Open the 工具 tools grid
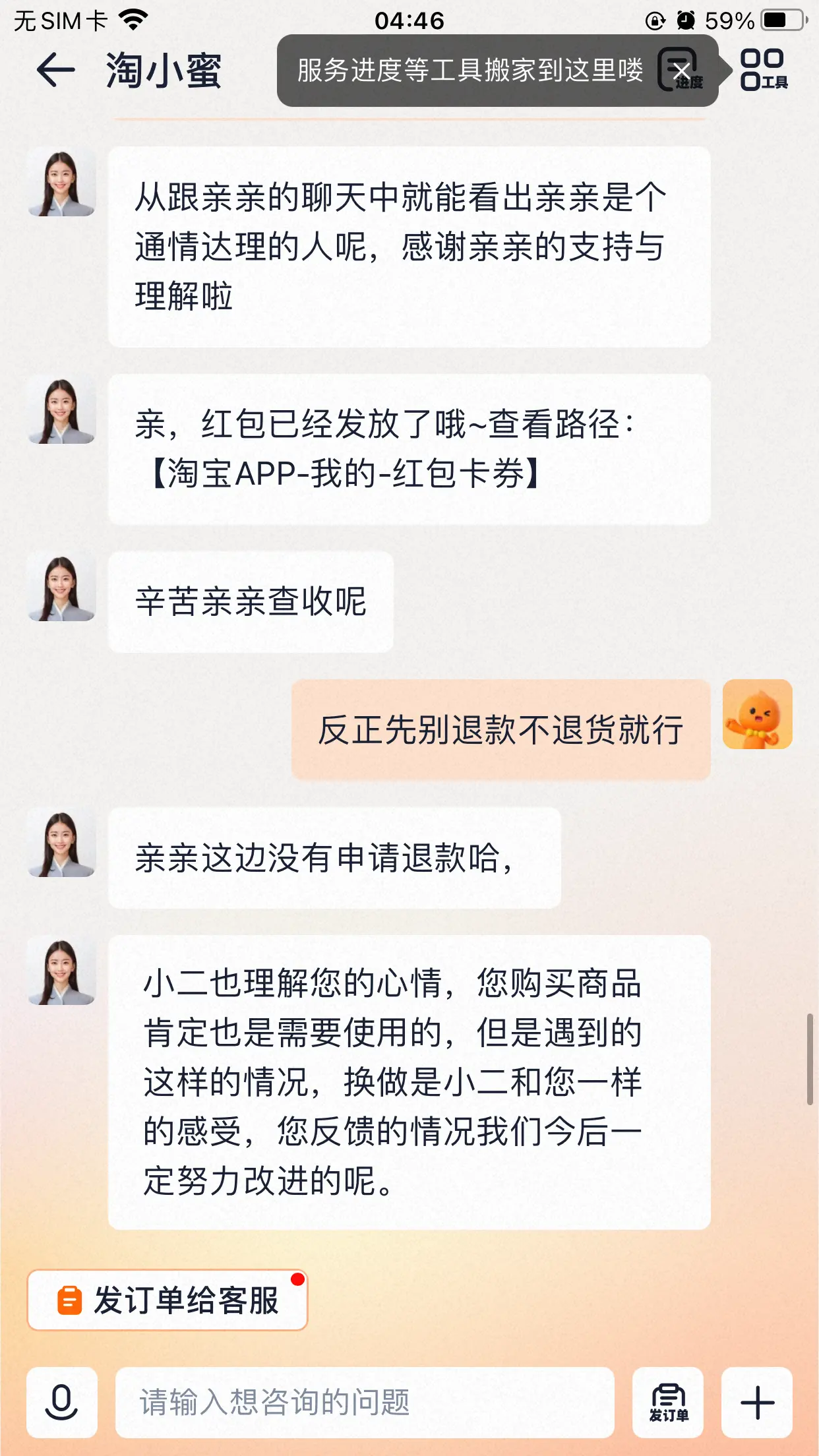This screenshot has width=819, height=1456. 764,69
